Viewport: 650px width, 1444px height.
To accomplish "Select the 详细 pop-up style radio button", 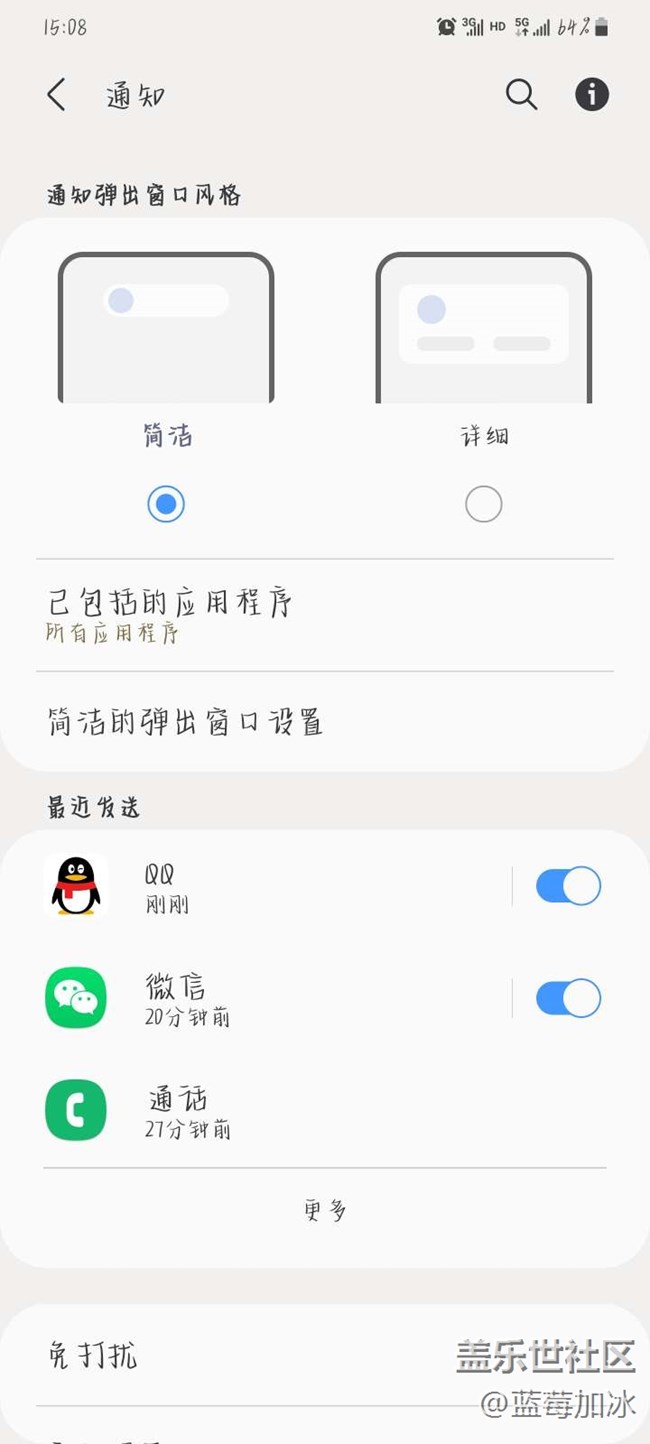I will pyautogui.click(x=484, y=504).
